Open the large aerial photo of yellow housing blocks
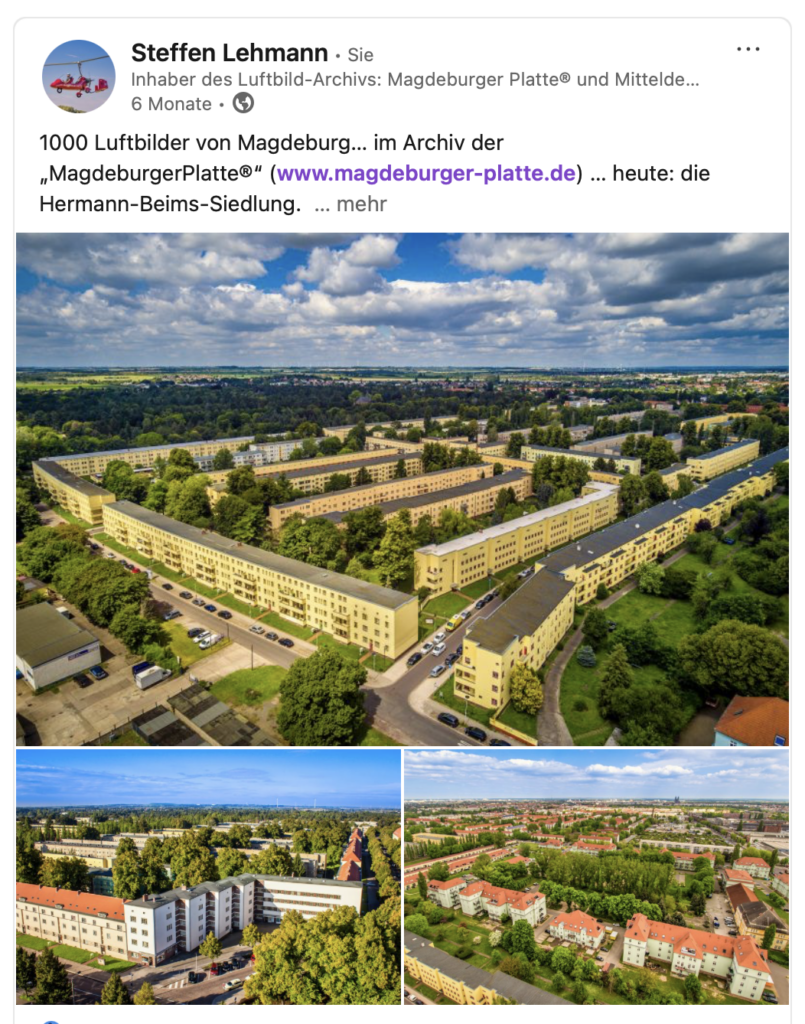805x1024 pixels. 402,489
